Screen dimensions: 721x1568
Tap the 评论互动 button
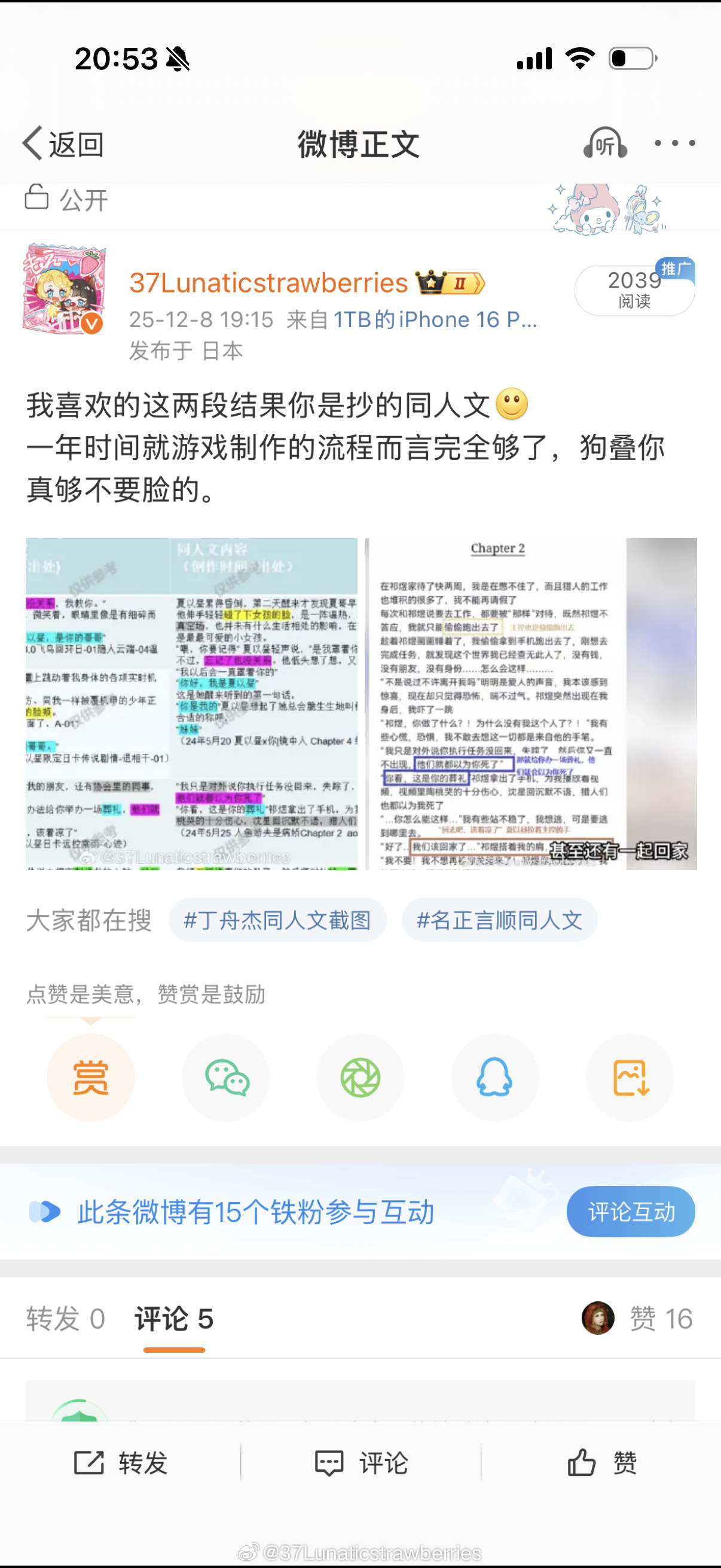[630, 1212]
